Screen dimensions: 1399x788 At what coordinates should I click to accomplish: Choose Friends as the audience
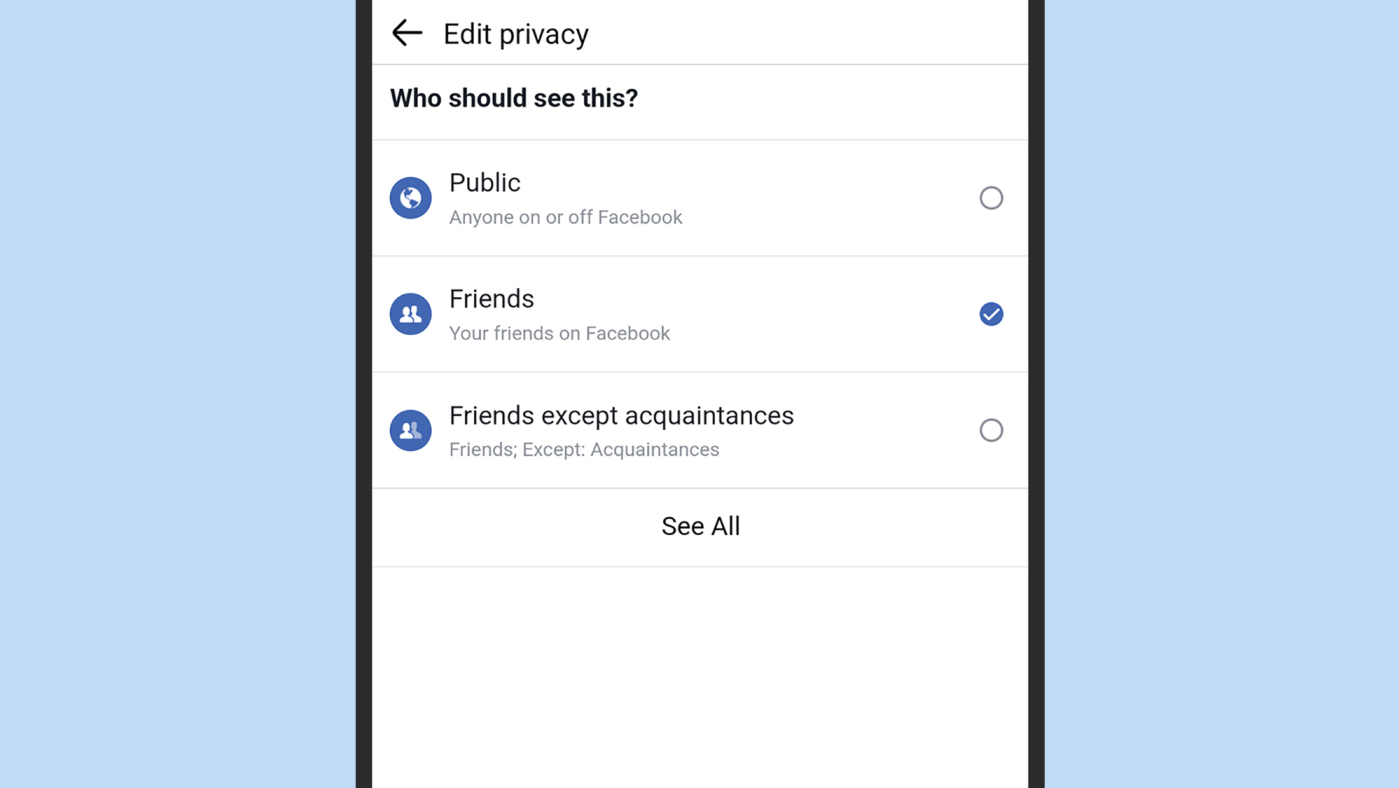click(990, 314)
